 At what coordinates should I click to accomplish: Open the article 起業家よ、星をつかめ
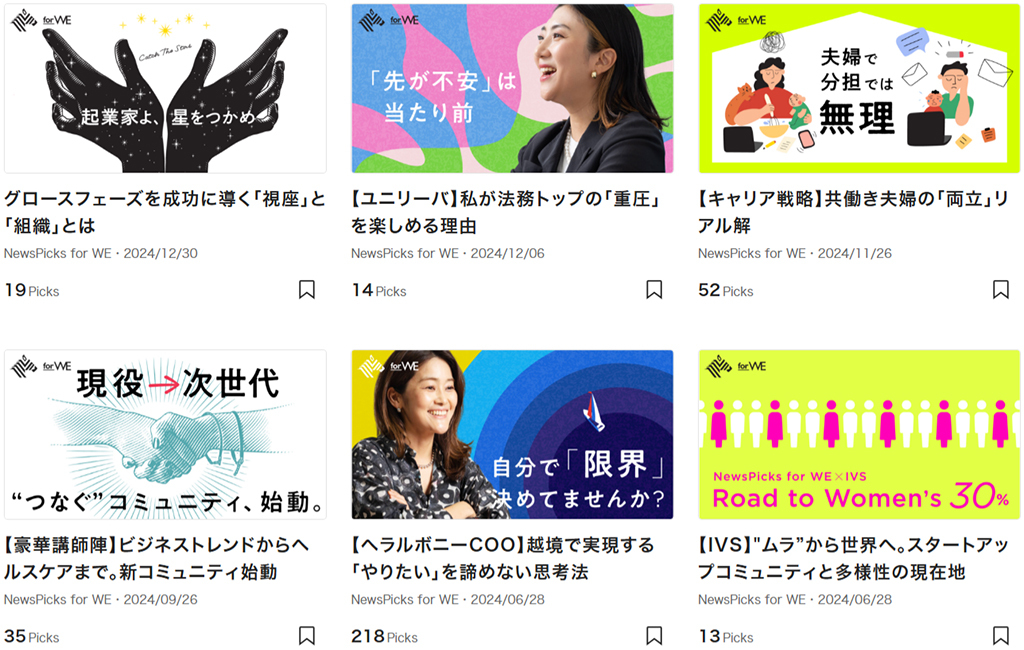point(165,88)
